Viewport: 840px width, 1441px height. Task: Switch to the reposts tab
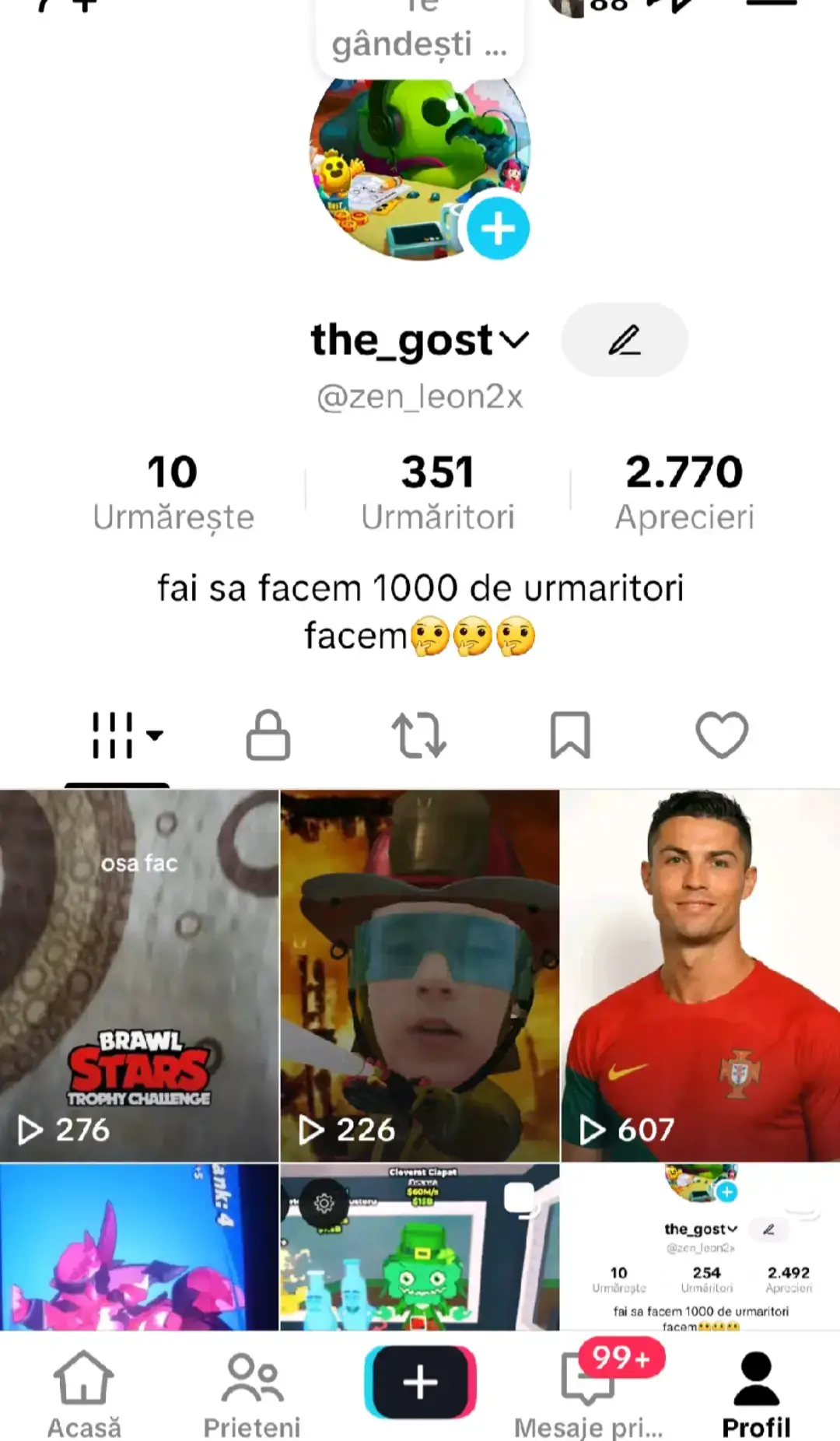click(x=418, y=735)
